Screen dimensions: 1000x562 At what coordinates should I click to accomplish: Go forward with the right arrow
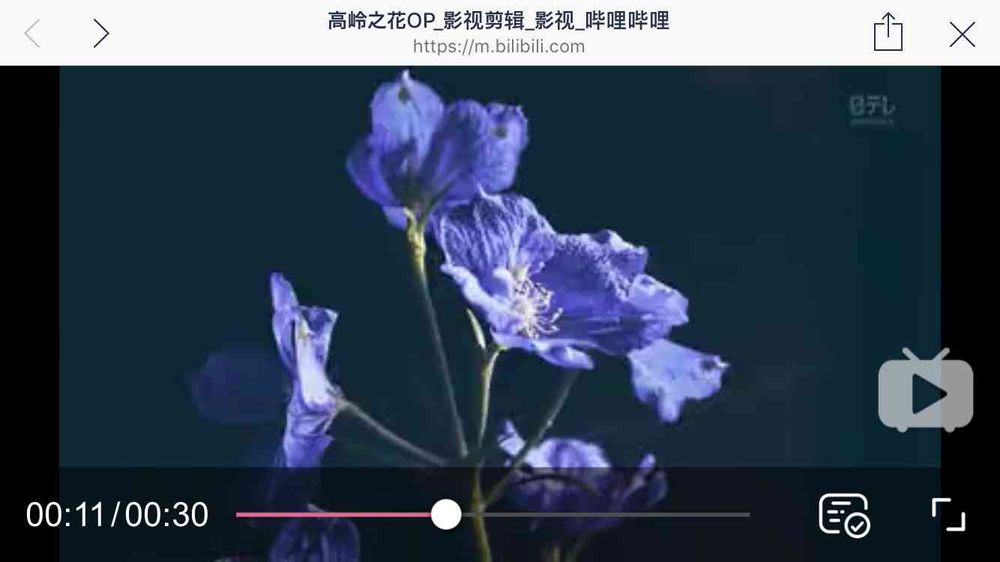[x=101, y=33]
